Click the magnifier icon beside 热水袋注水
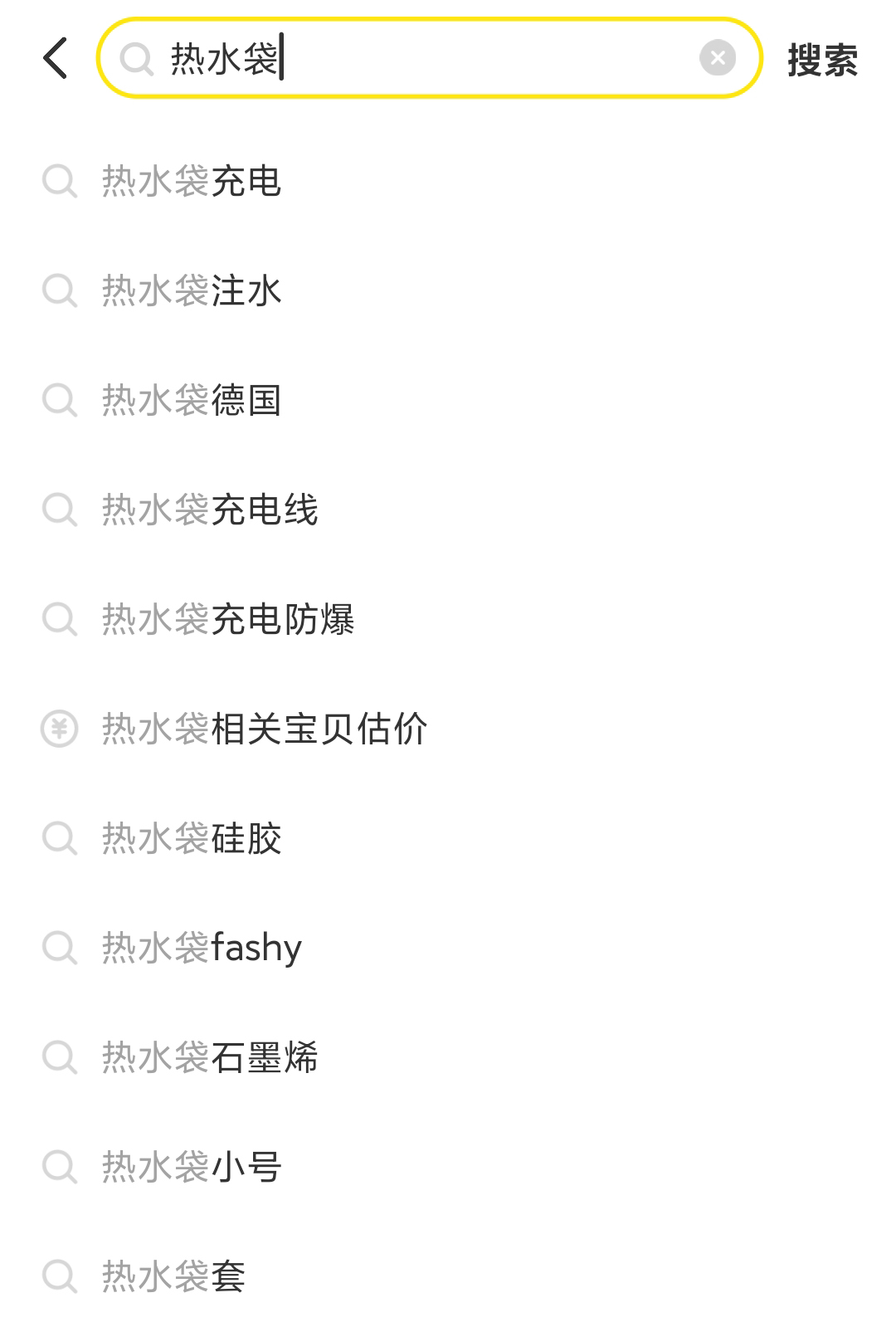The width and height of the screenshot is (896, 1322). (x=58, y=291)
